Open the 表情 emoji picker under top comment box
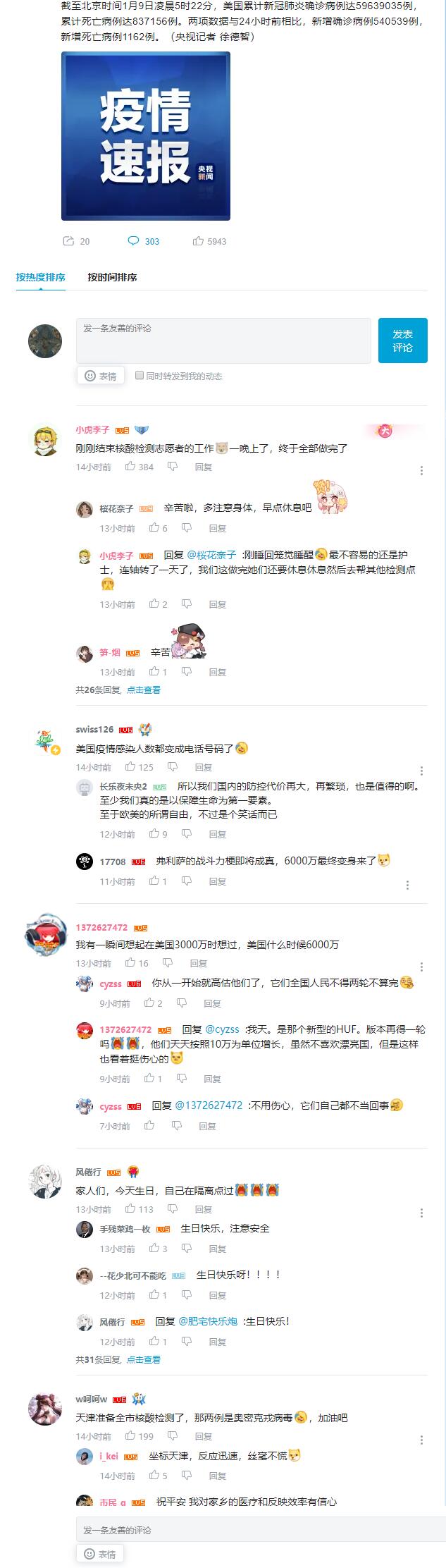 point(101,376)
